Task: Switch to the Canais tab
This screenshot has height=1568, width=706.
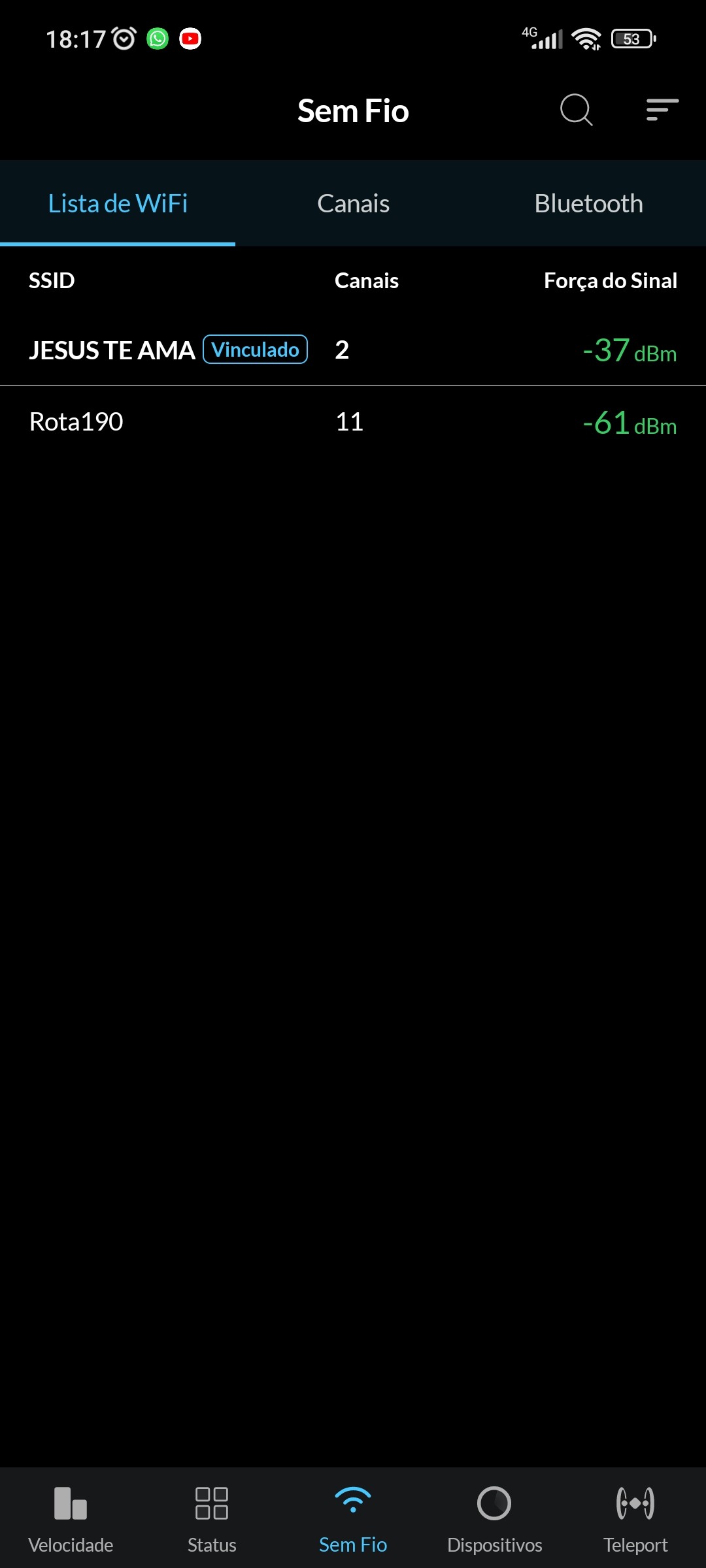Action: (x=353, y=204)
